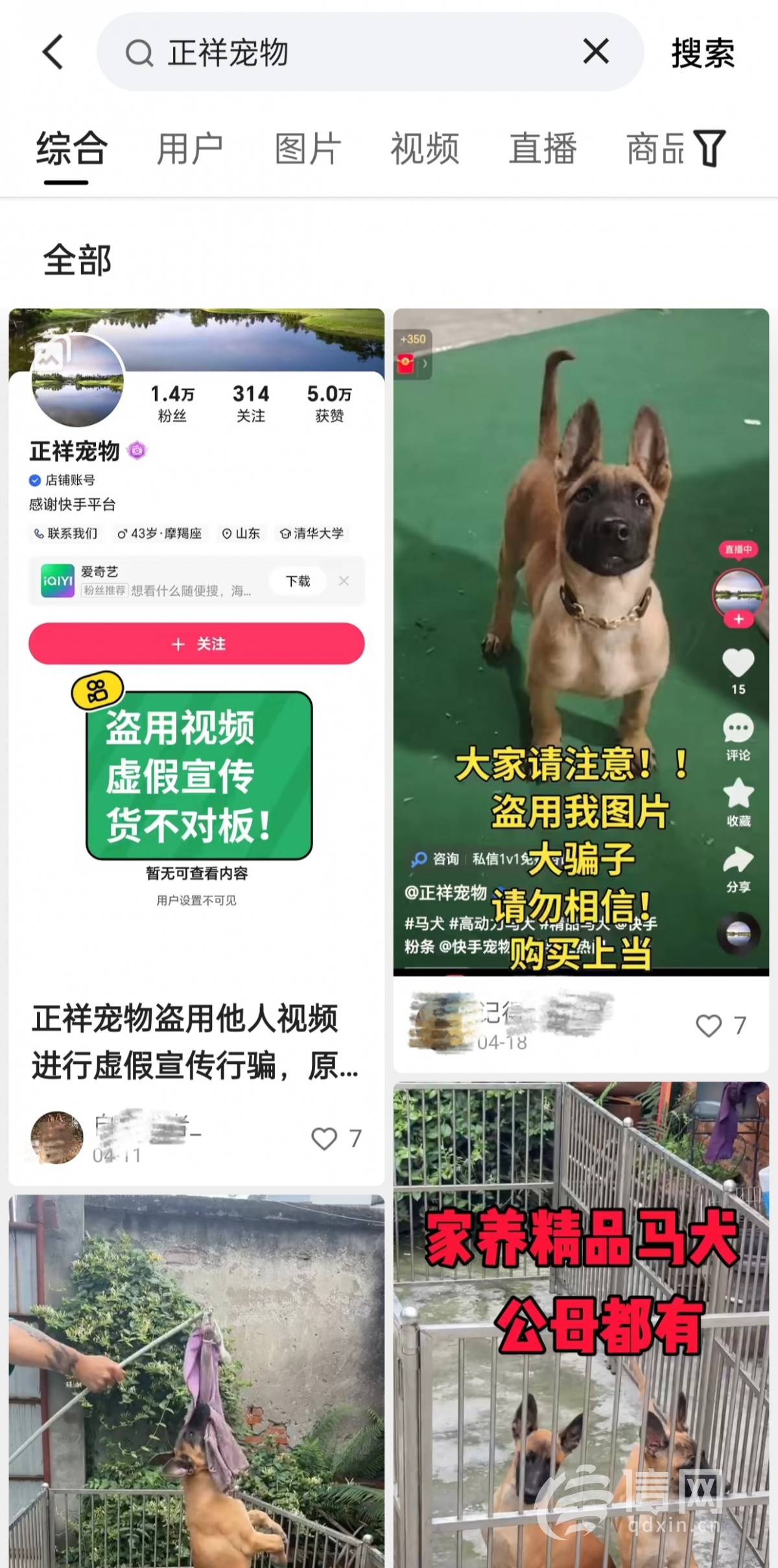
Task: Clear the search text with the X
Action: (595, 51)
